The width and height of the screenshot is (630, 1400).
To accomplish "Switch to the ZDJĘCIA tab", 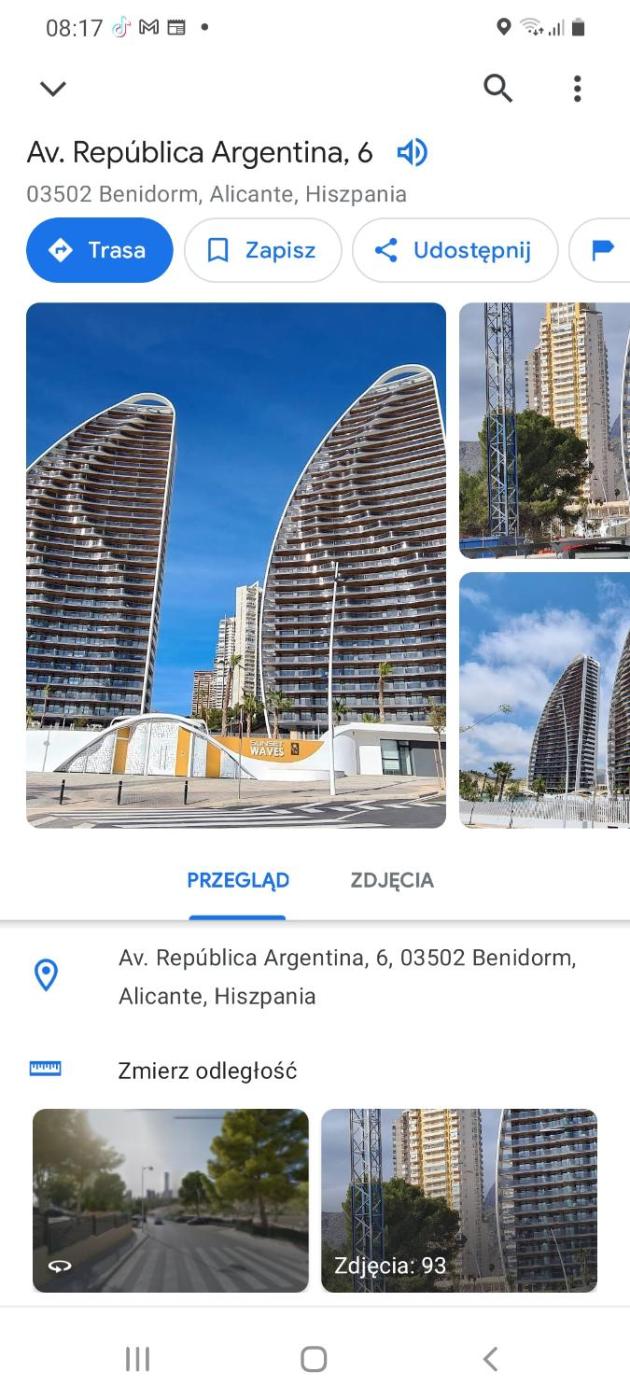I will pos(392,881).
